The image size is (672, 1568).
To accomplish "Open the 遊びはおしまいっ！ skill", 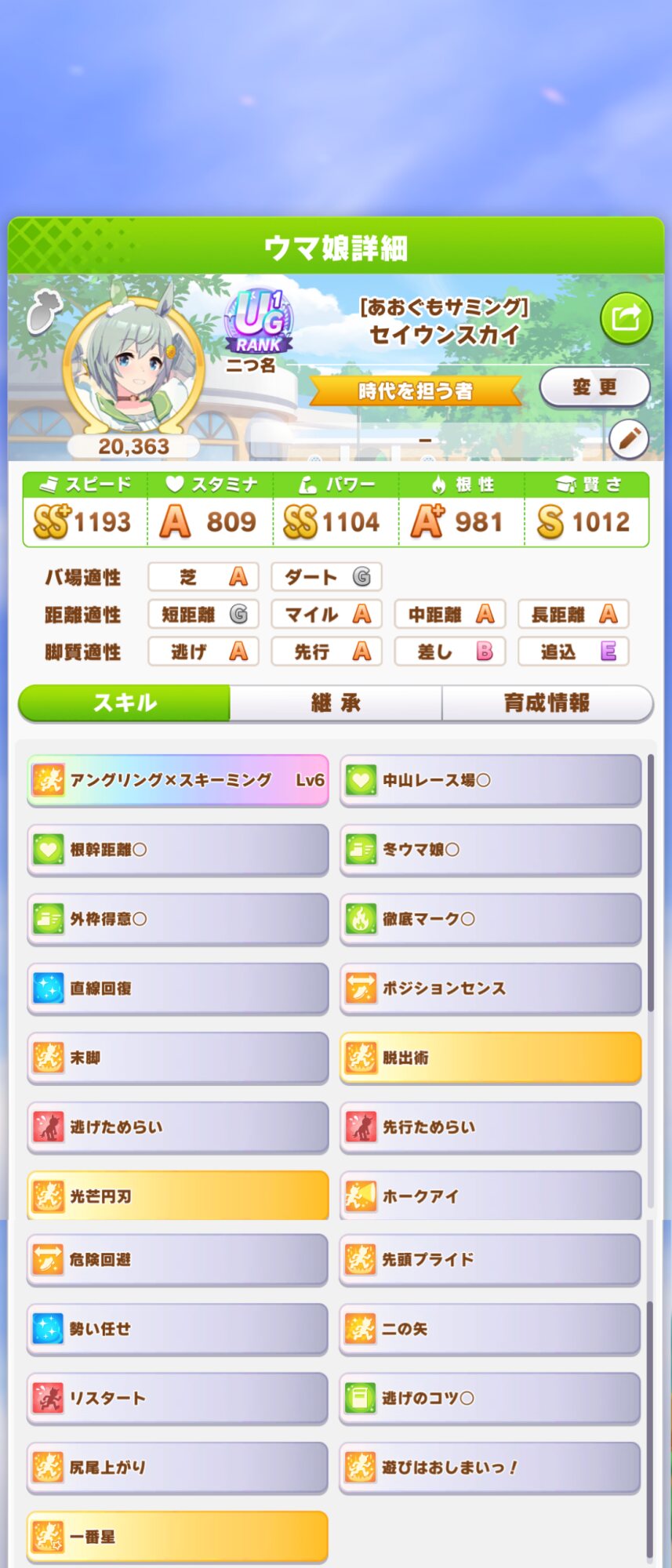I will [x=490, y=1468].
